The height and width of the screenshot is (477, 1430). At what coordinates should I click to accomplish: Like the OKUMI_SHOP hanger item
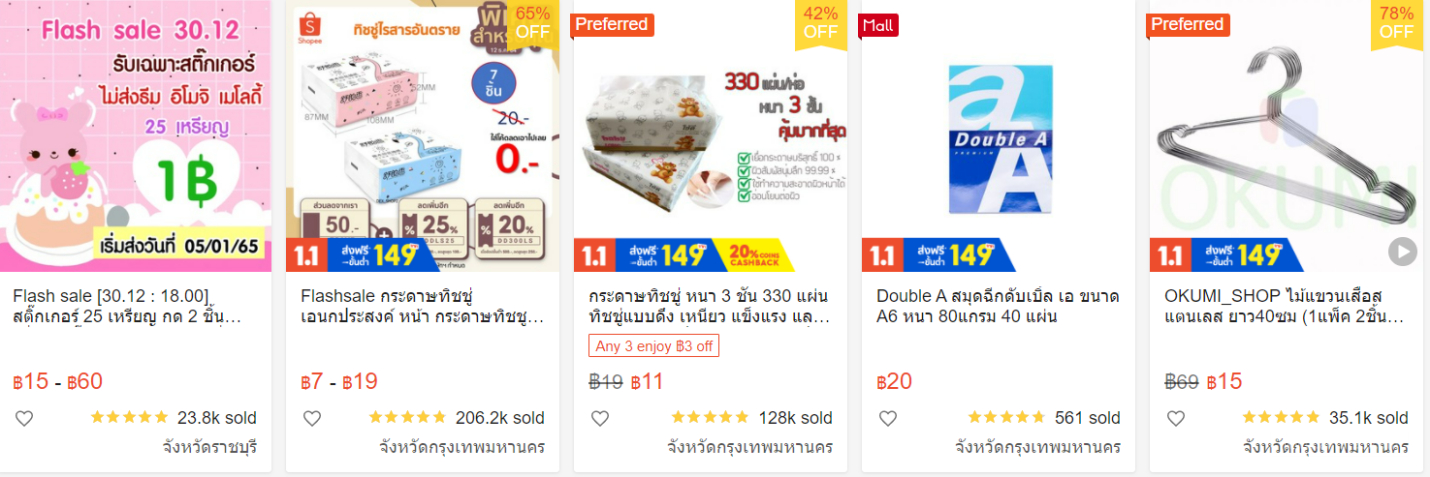1175,418
